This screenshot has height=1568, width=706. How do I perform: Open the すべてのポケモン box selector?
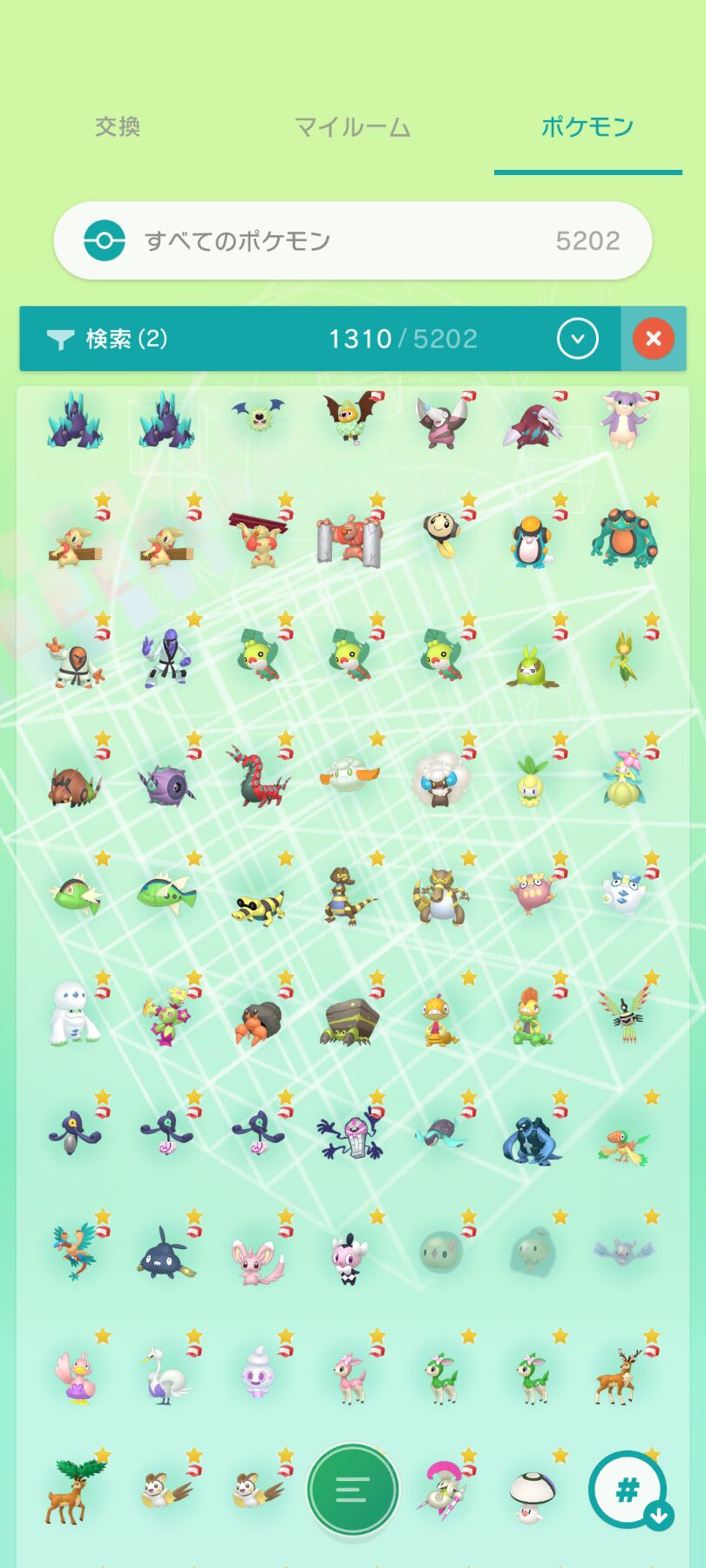[x=352, y=240]
